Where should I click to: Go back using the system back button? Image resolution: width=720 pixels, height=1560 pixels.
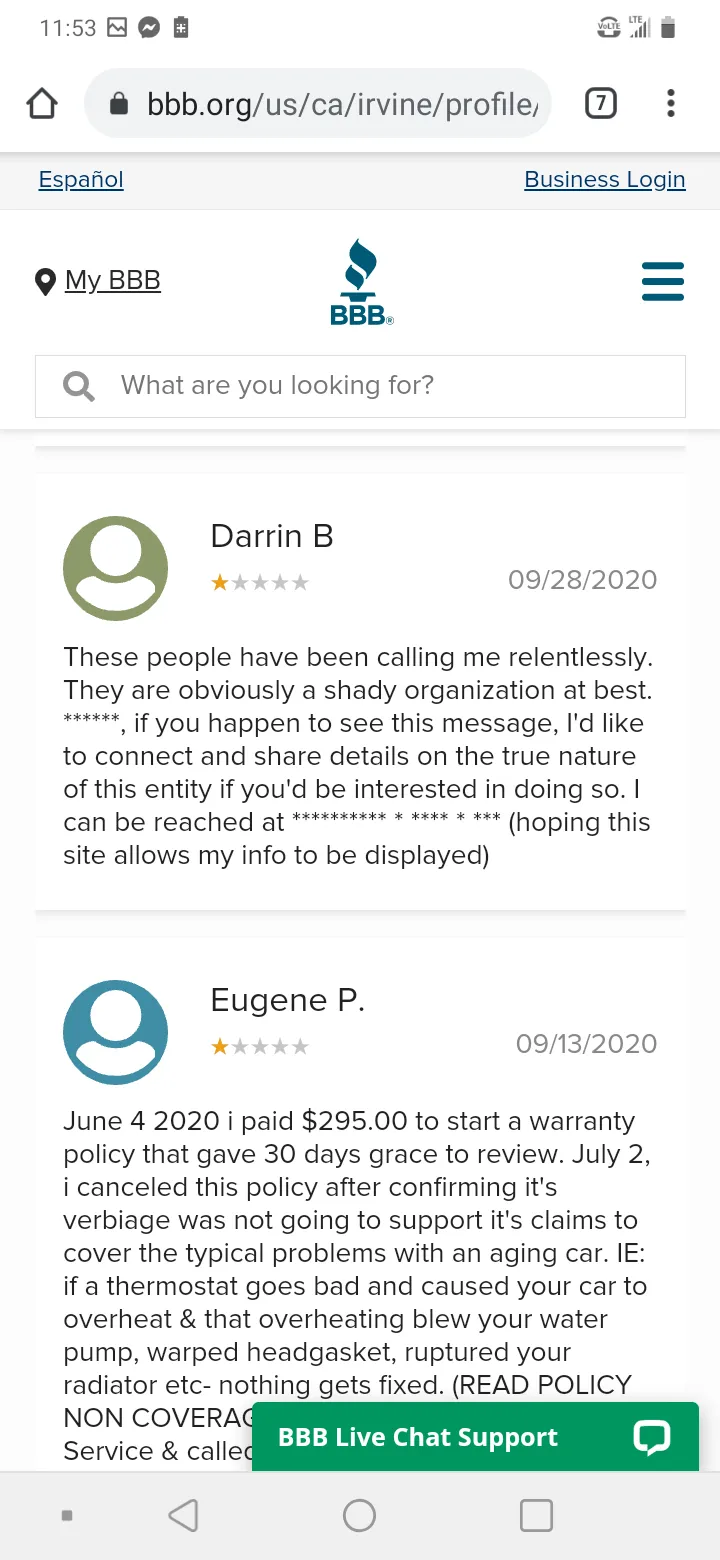[x=183, y=1516]
